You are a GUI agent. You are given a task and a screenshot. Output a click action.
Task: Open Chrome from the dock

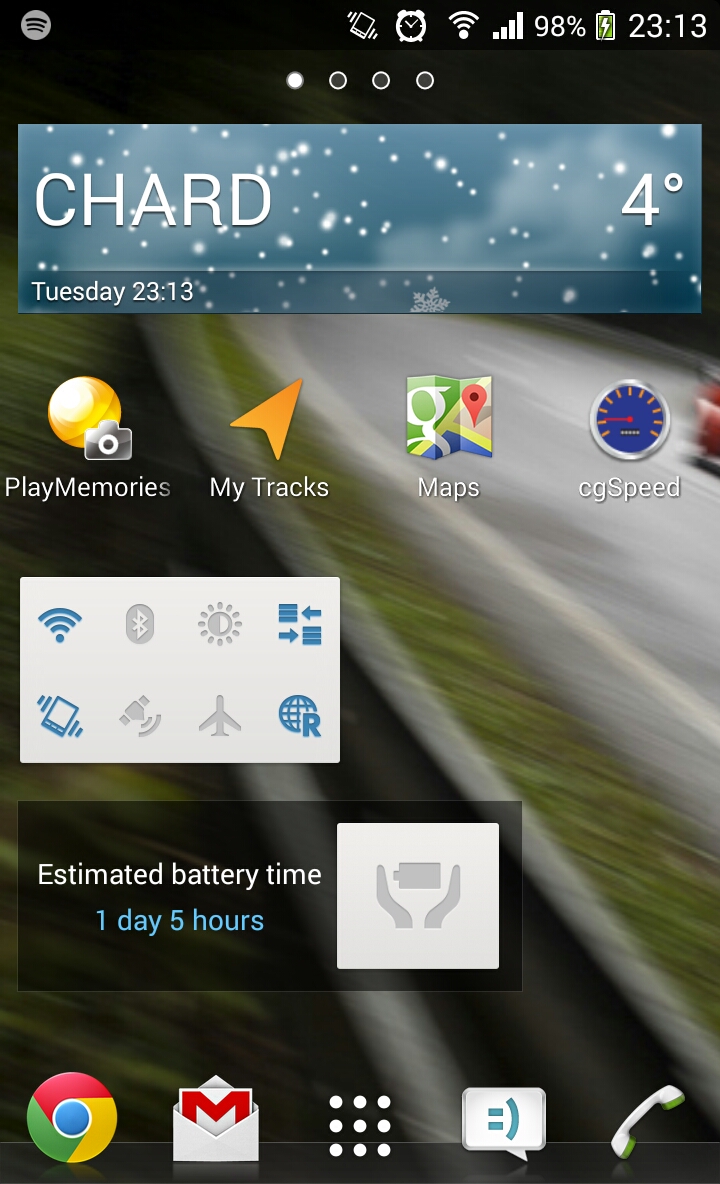coord(72,1118)
